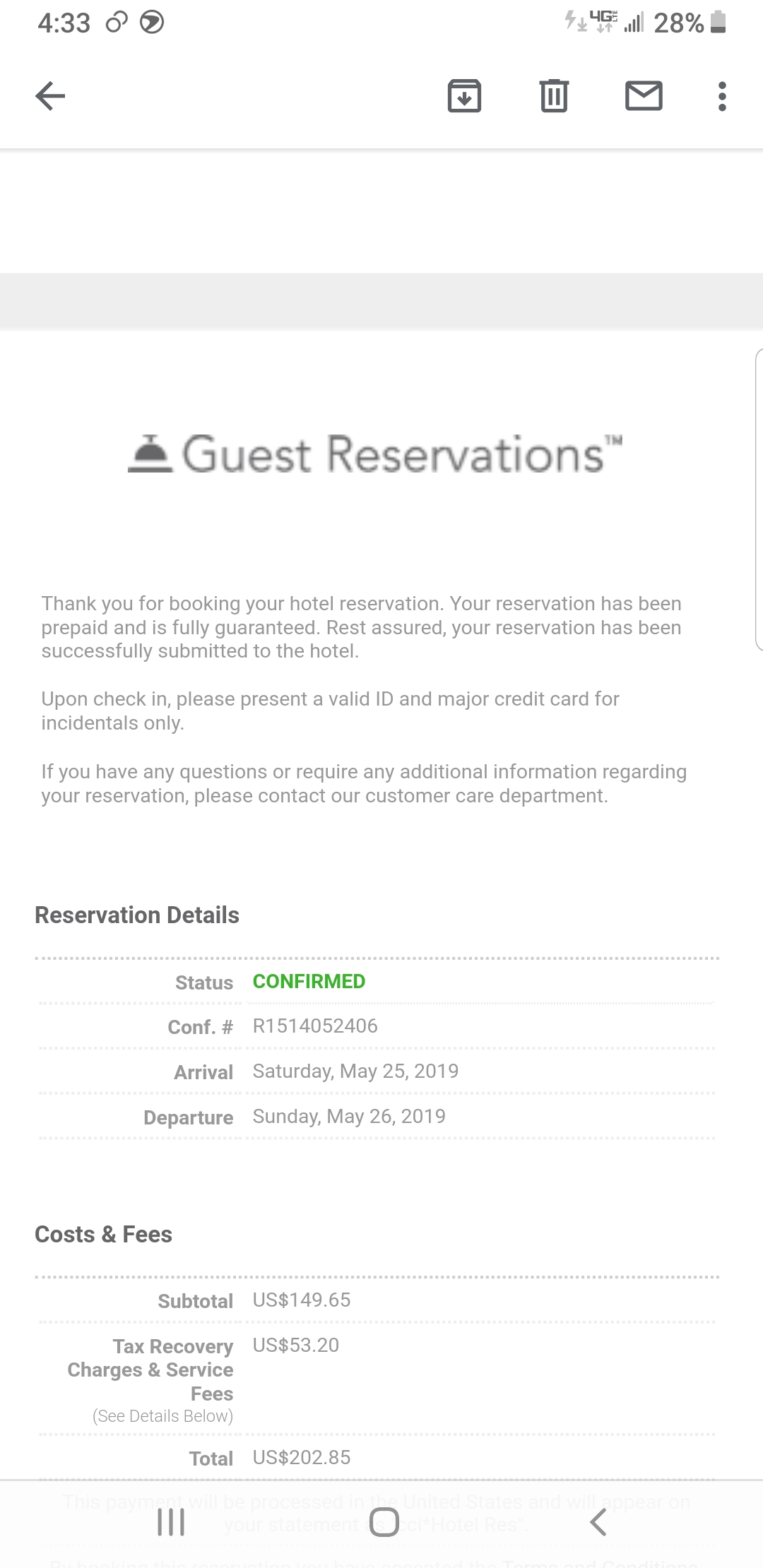Tap the navigation back key
Image resolution: width=763 pixels, height=1568 pixels.
pyautogui.click(x=597, y=1524)
